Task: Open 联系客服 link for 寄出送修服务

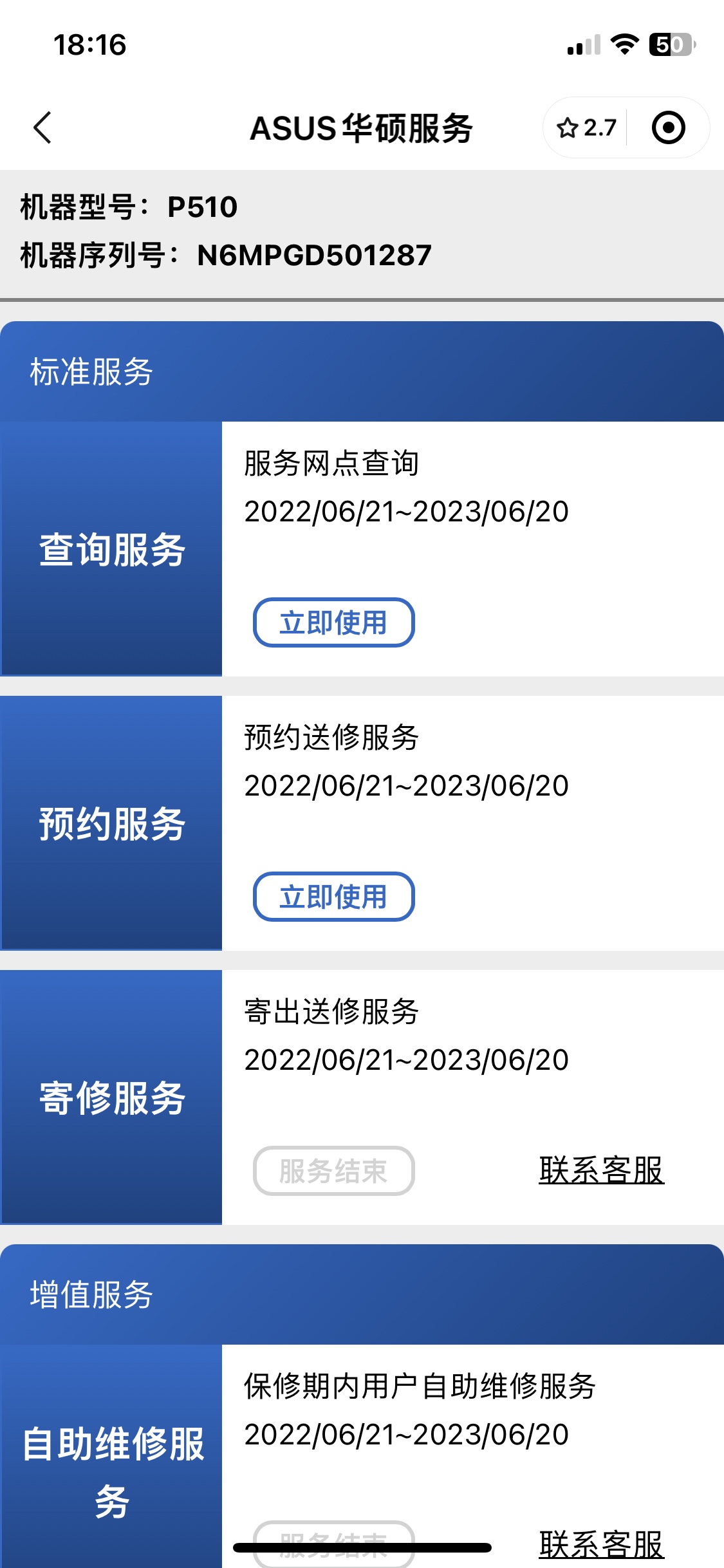Action: [x=601, y=1170]
